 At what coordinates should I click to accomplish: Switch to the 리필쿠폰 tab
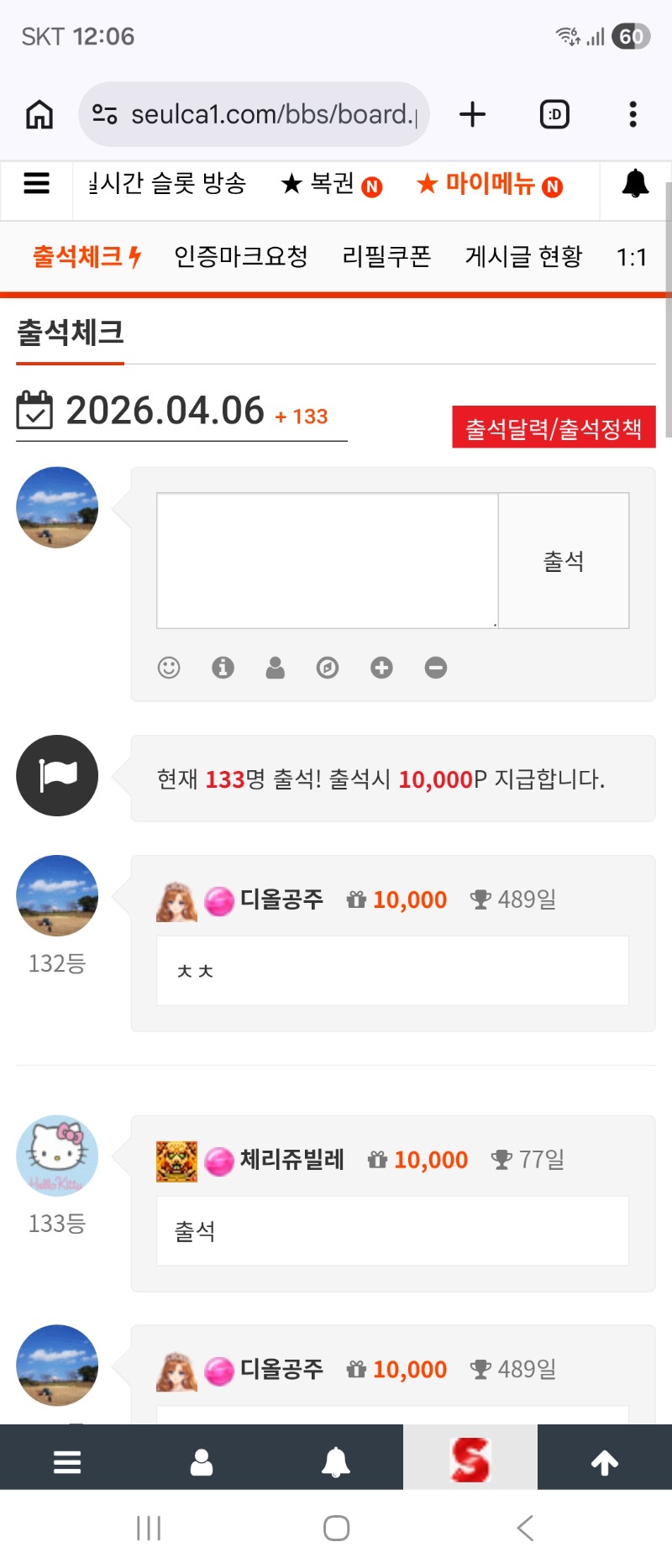[386, 256]
